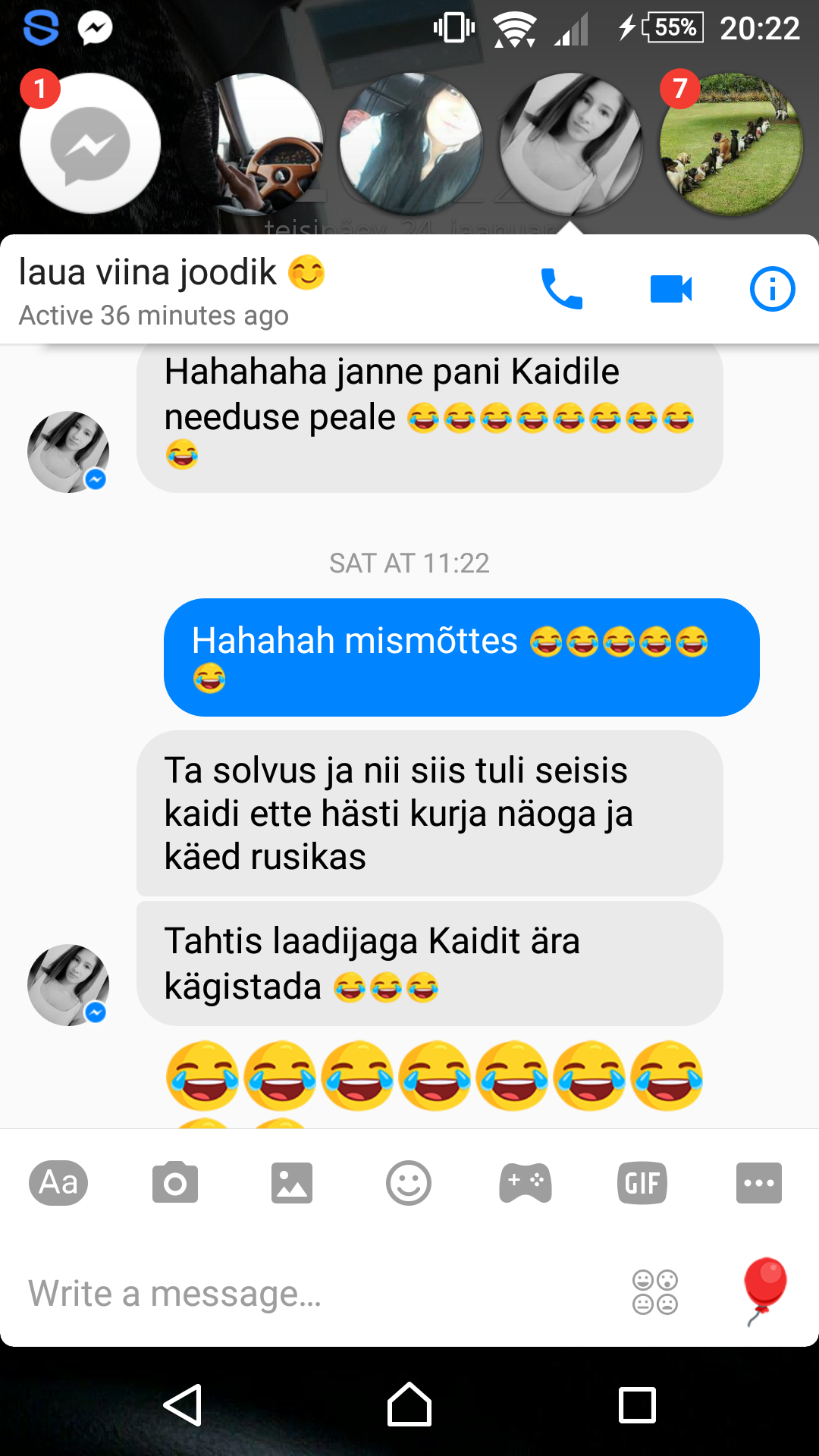Open the camera to take a photo

(175, 1182)
